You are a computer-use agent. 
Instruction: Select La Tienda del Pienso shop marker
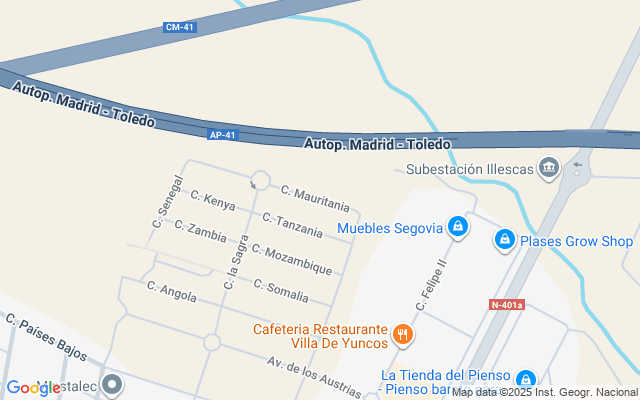pos(526,380)
